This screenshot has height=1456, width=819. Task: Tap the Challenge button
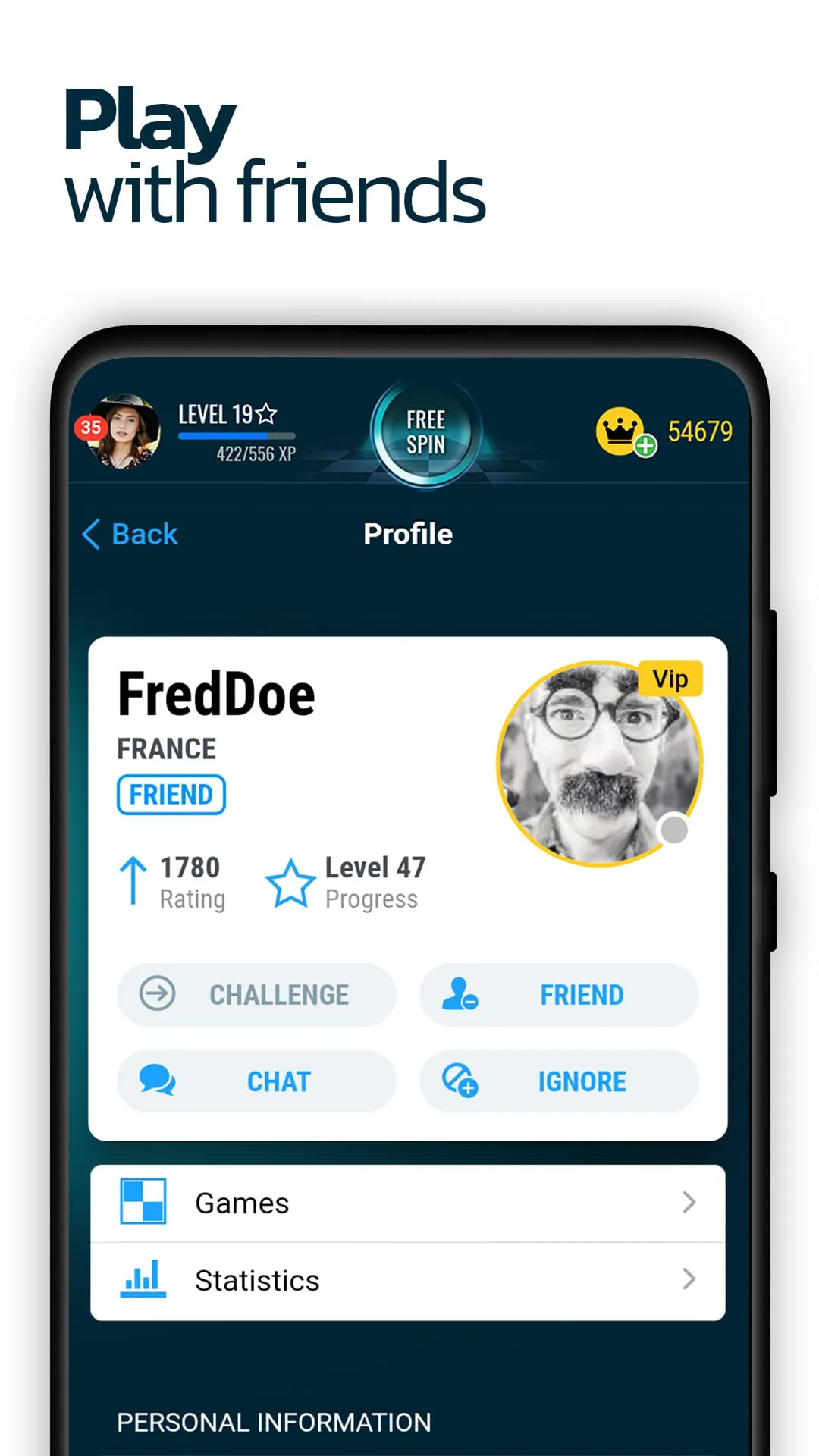click(x=256, y=994)
